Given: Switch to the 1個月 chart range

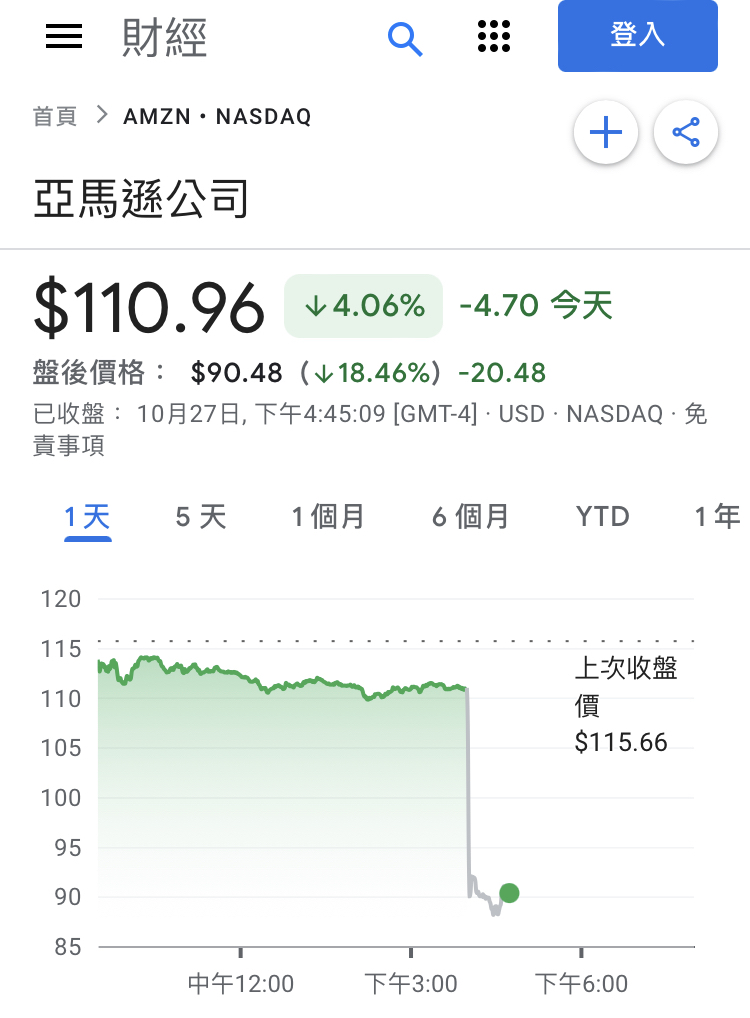Looking at the screenshot, I should click(x=328, y=517).
